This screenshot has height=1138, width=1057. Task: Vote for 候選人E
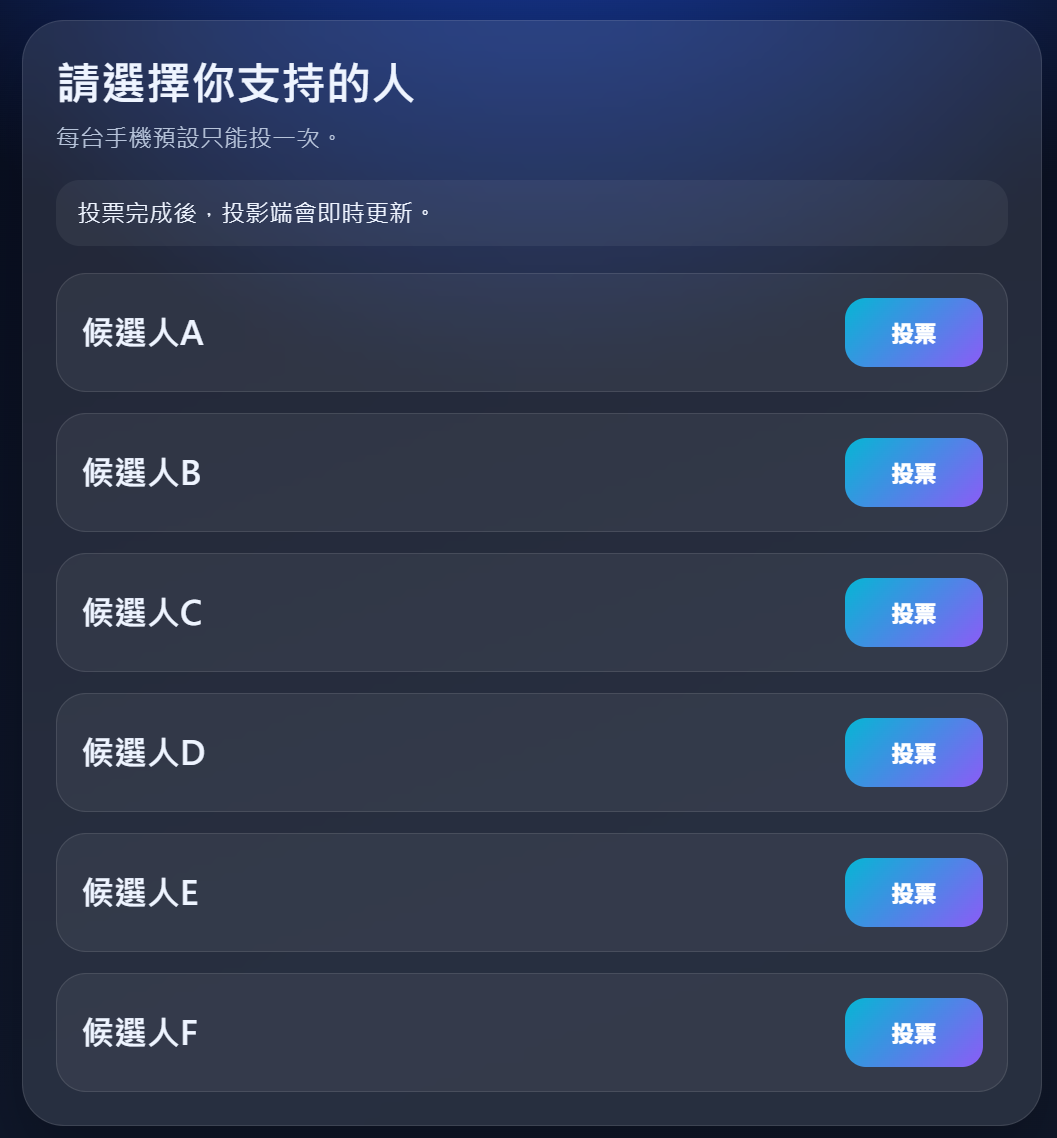[913, 893]
